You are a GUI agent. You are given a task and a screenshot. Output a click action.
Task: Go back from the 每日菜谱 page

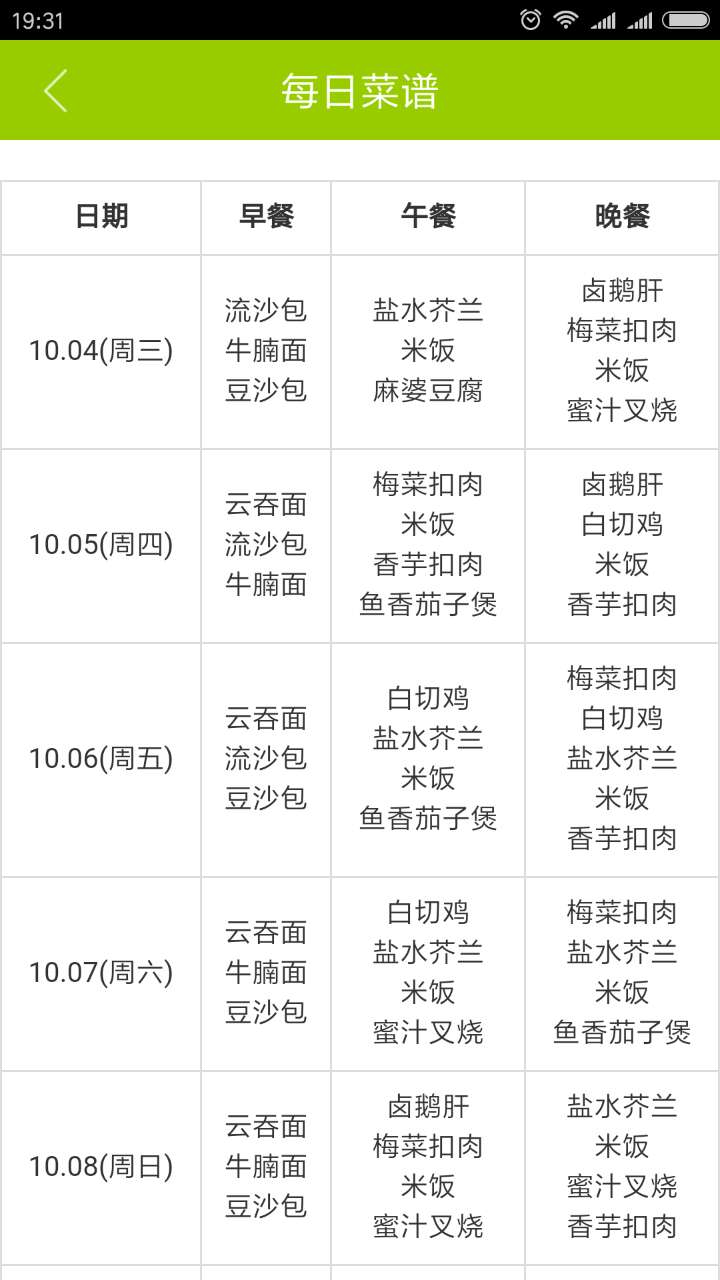tap(56, 91)
